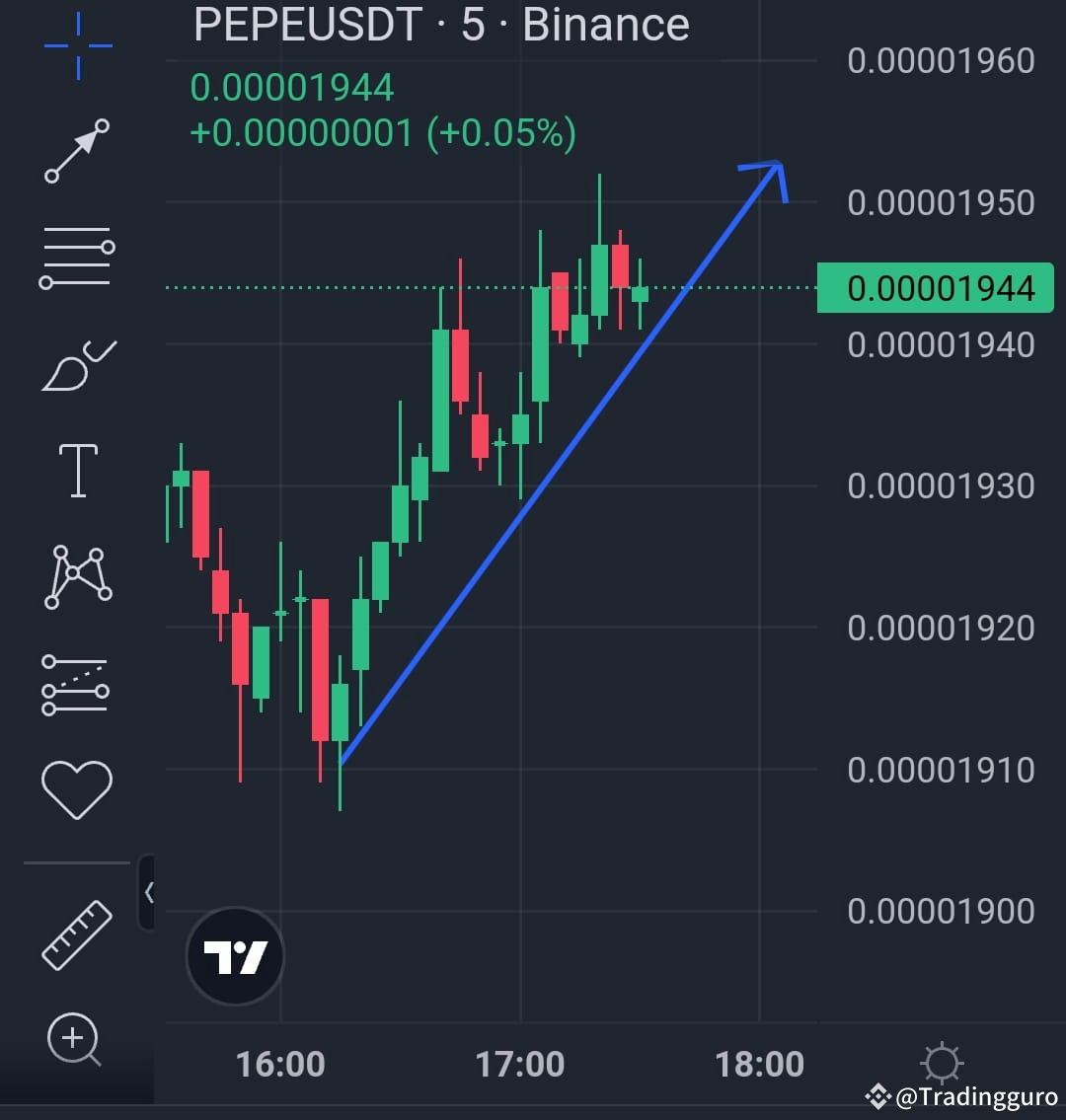Open the horizontal lines tool
Viewport: 1066px width, 1120px height.
pyautogui.click(x=76, y=257)
